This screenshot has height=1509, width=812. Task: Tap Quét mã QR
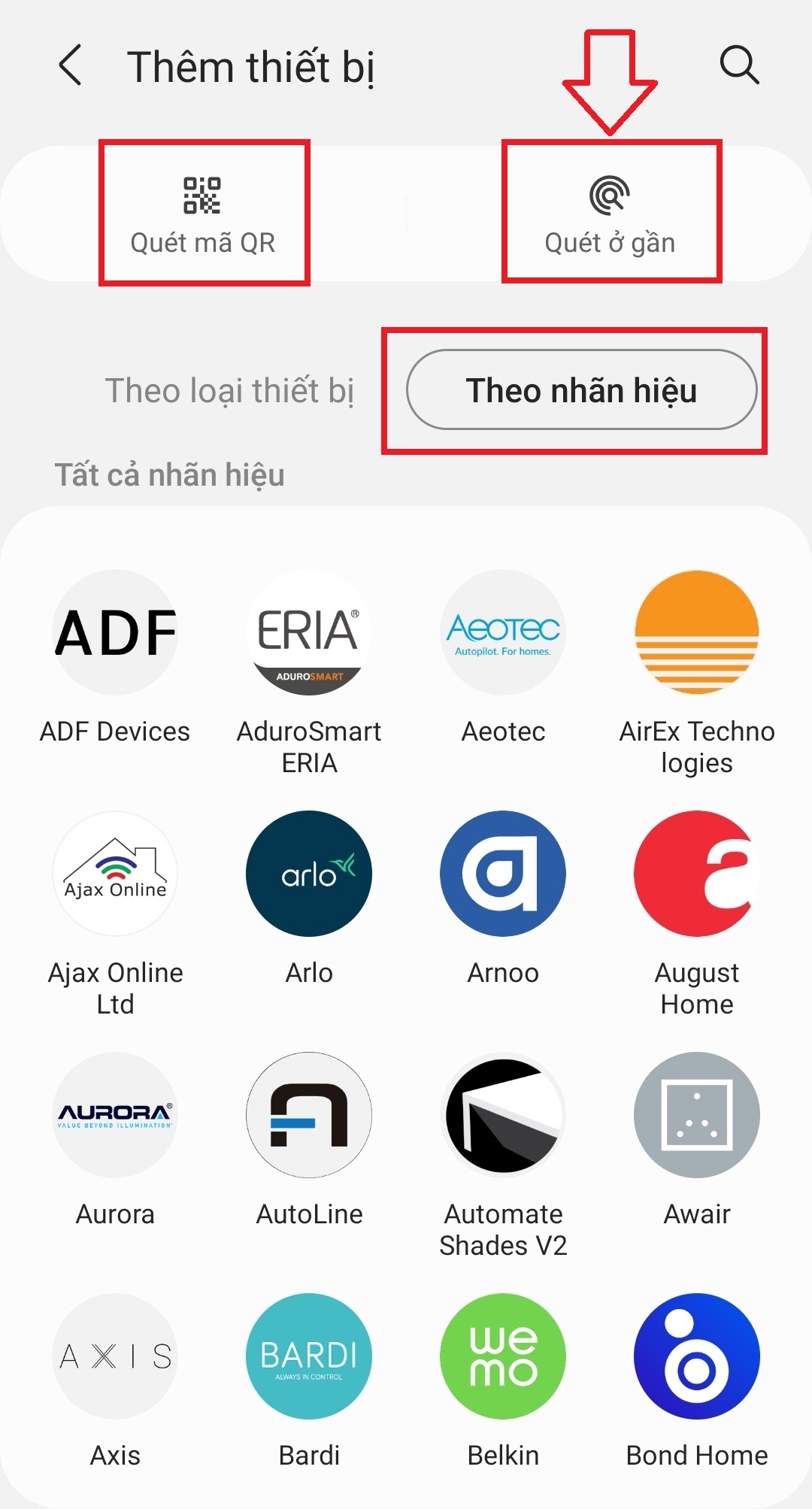pos(203,214)
